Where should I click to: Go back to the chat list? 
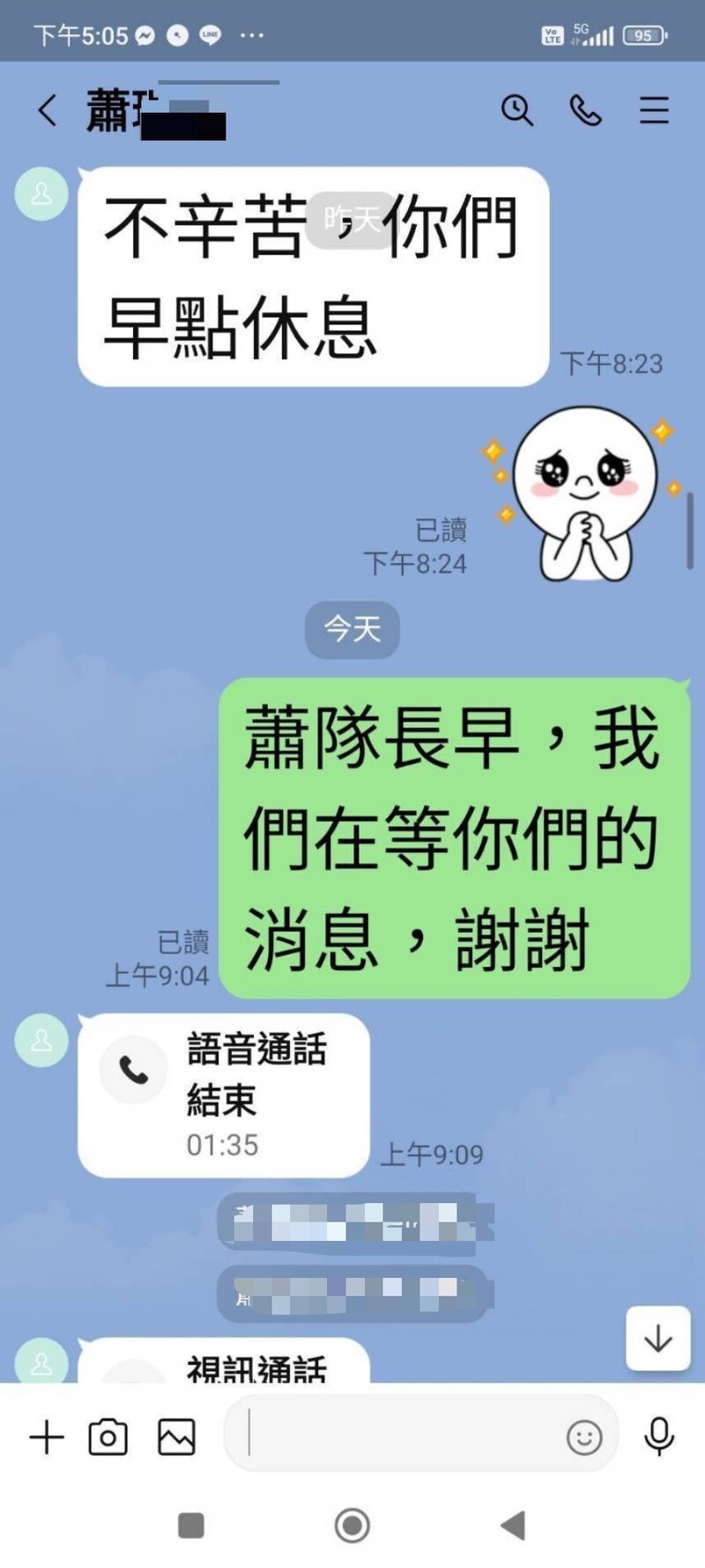coord(48,110)
